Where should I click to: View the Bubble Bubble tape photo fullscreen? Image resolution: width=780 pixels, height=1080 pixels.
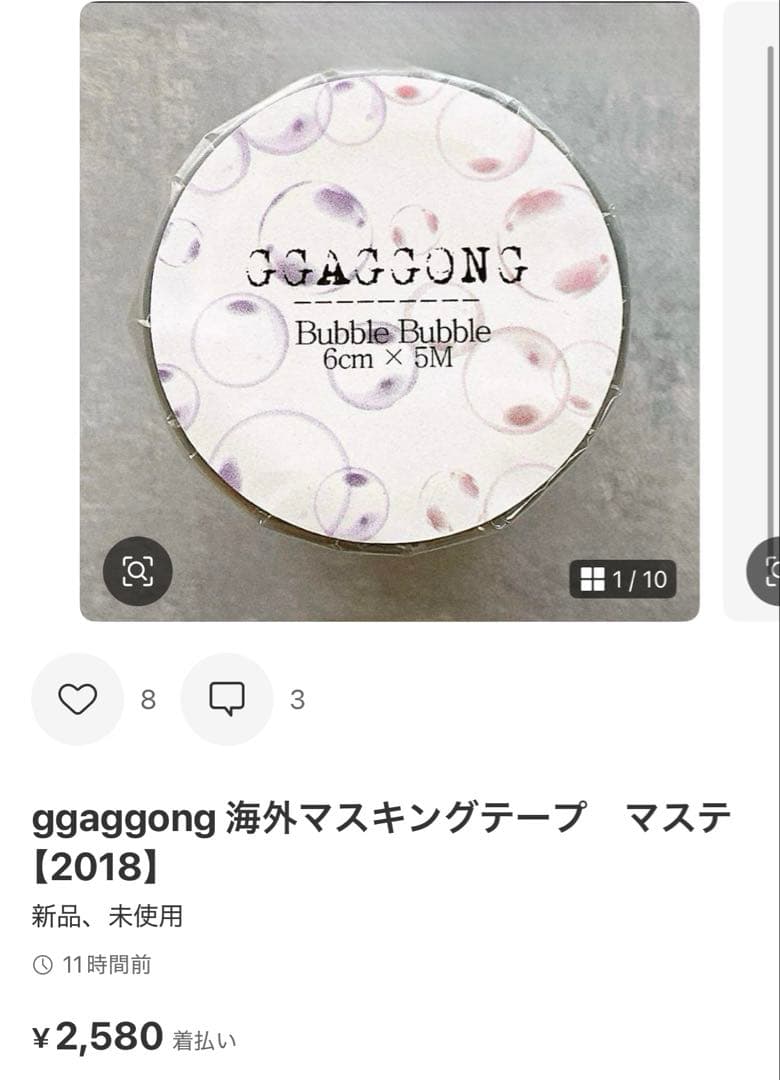click(x=389, y=310)
